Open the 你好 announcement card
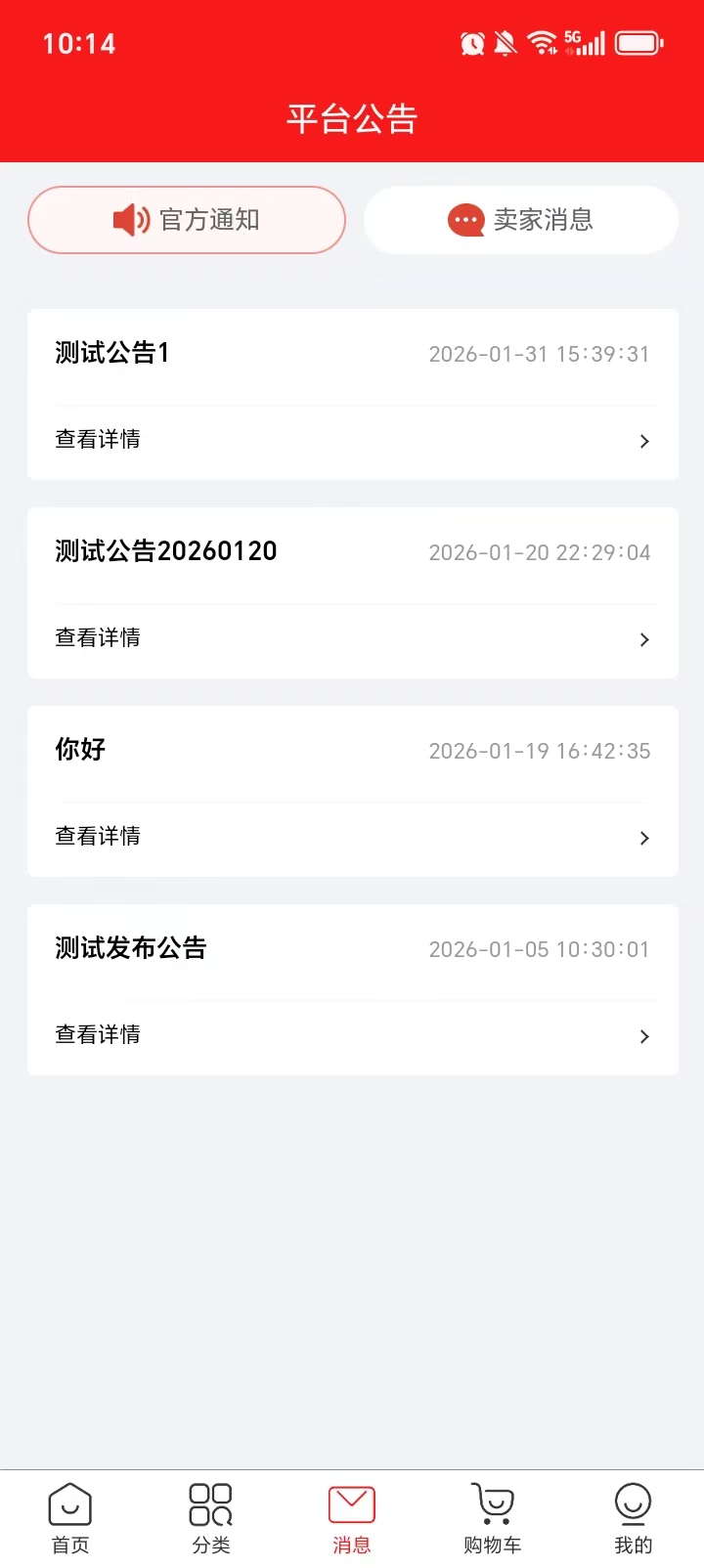The image size is (704, 1568). (352, 792)
